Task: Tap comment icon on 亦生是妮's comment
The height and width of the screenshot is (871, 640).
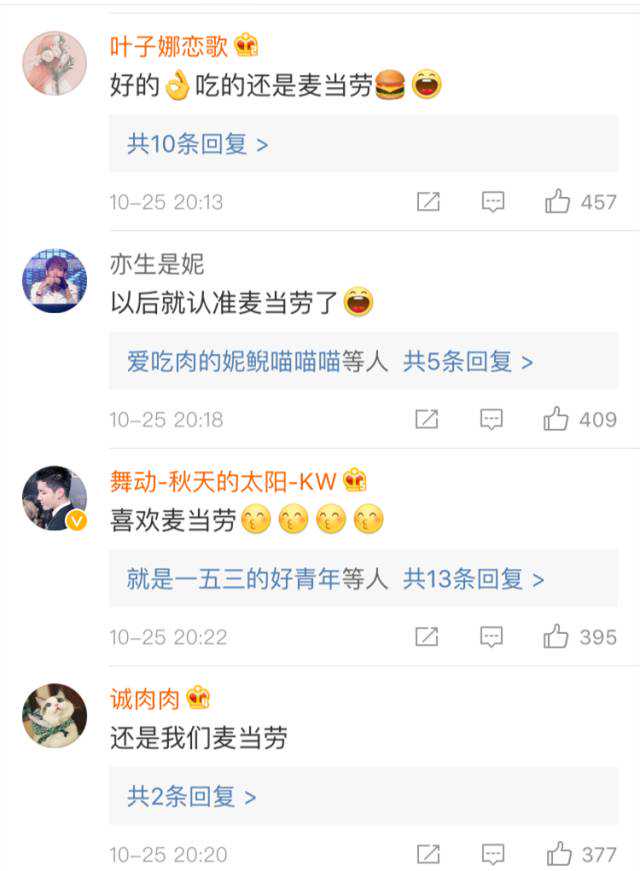Action: pyautogui.click(x=491, y=419)
